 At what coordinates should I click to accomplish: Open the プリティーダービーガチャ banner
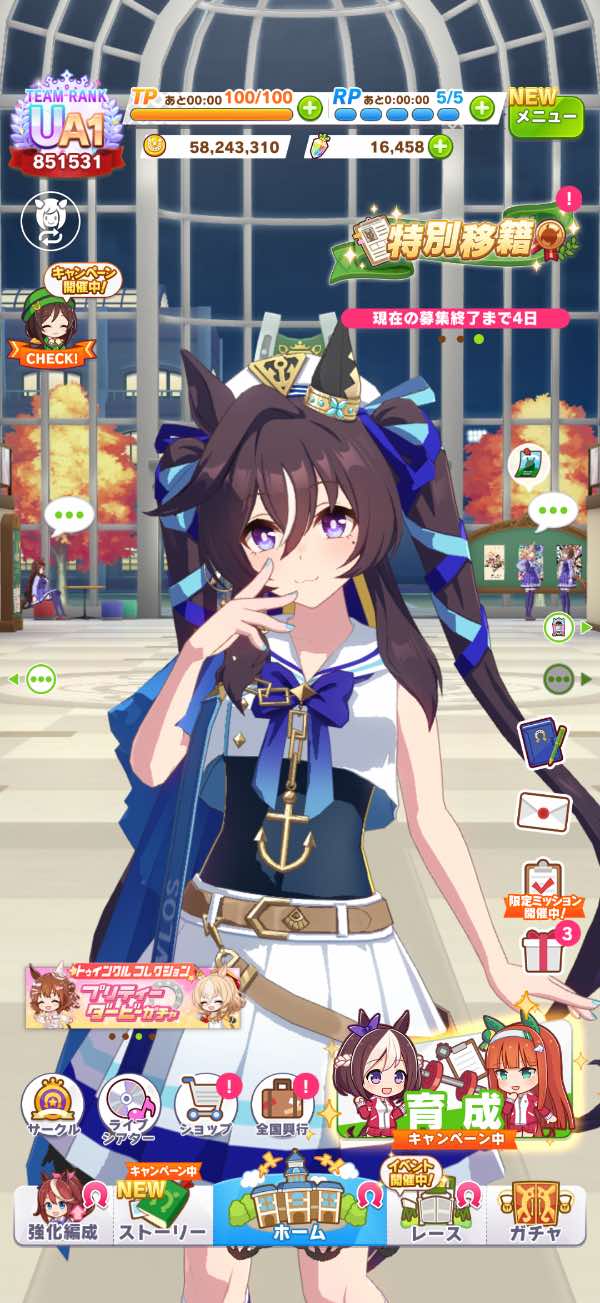[132, 996]
